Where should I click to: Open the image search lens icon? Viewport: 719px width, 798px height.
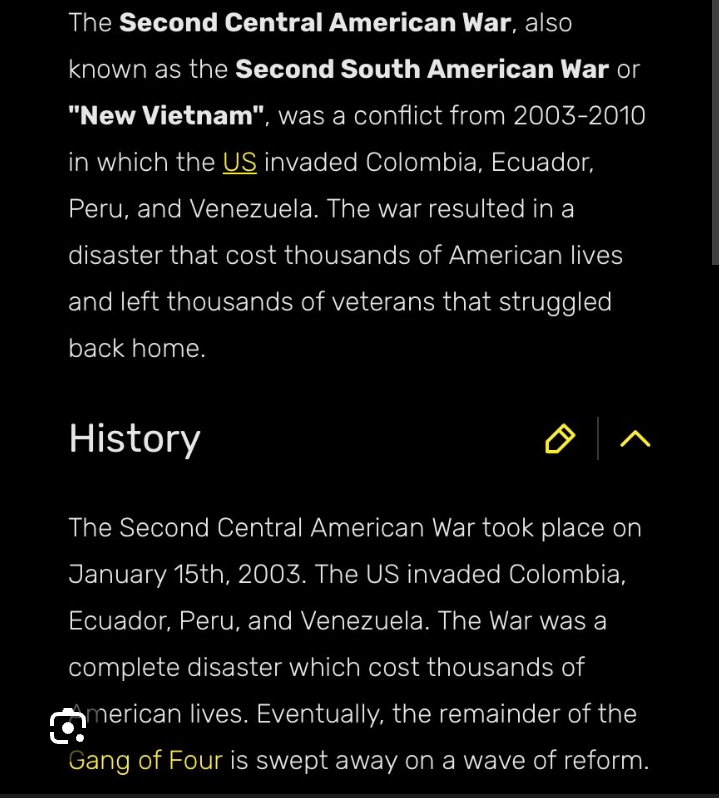(x=68, y=726)
